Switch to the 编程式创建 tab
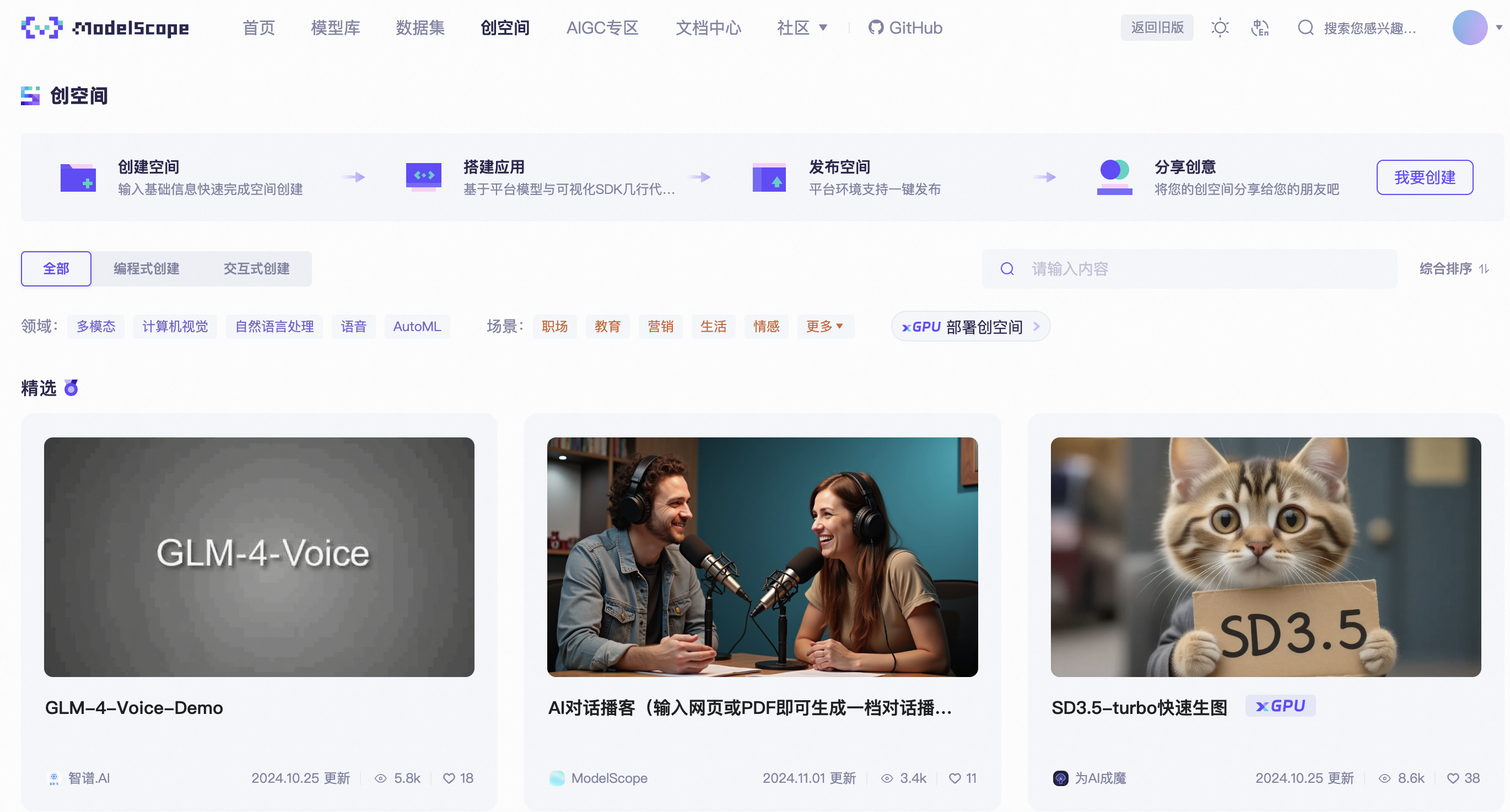This screenshot has height=812, width=1510. coord(147,268)
